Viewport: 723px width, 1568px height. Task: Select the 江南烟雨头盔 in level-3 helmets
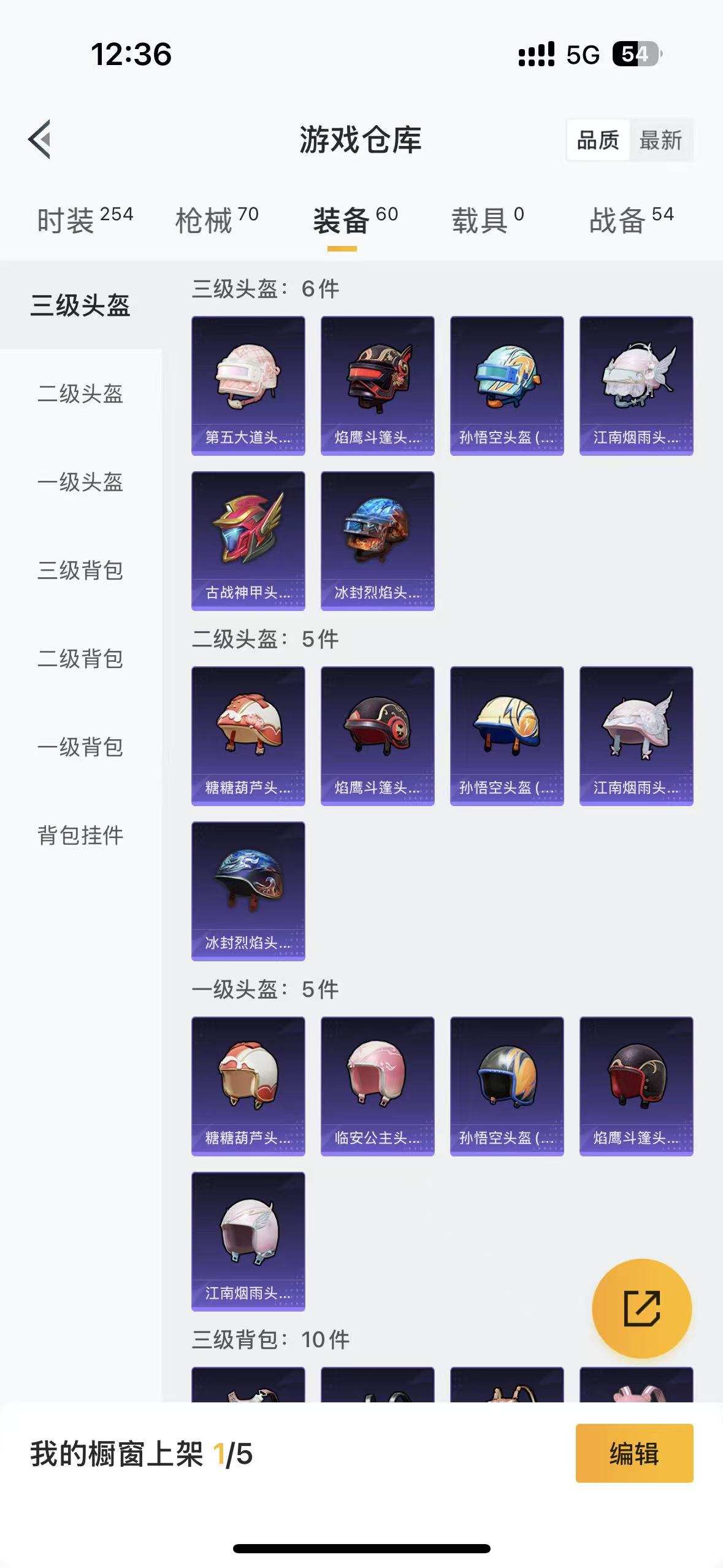(635, 385)
